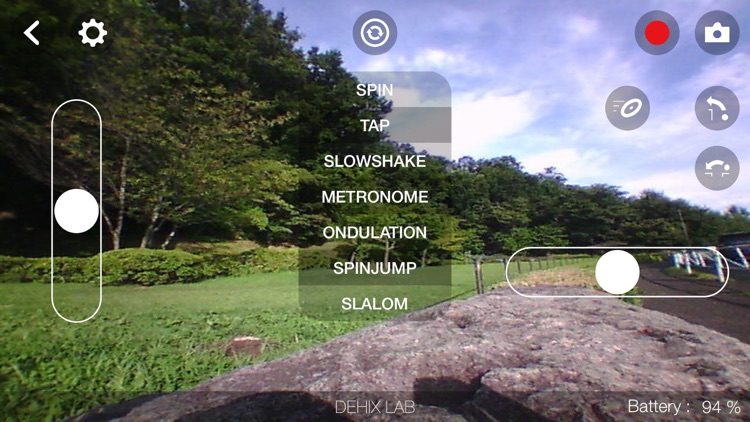750x422 pixels.
Task: Tap the quick turn arrow icon
Action: (717, 109)
